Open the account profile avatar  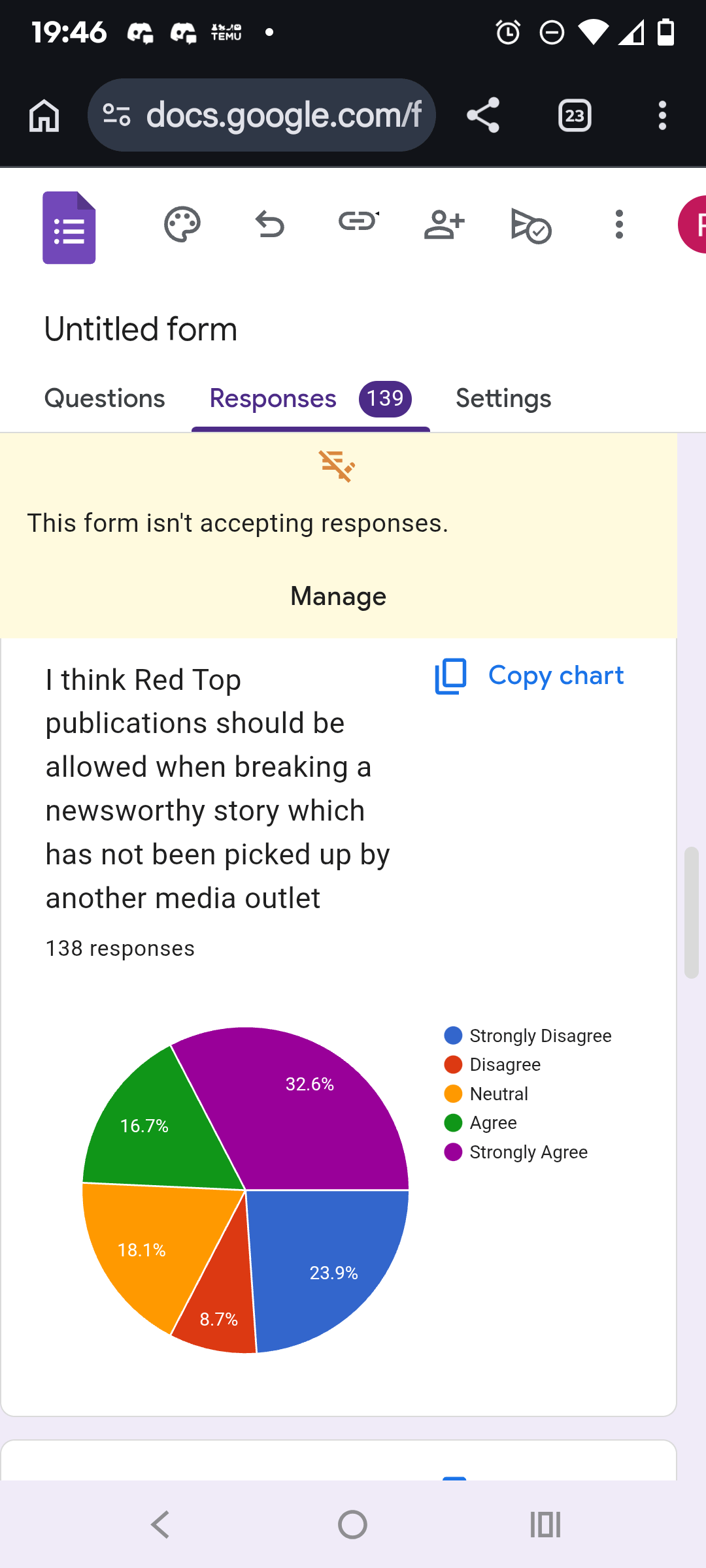click(693, 225)
